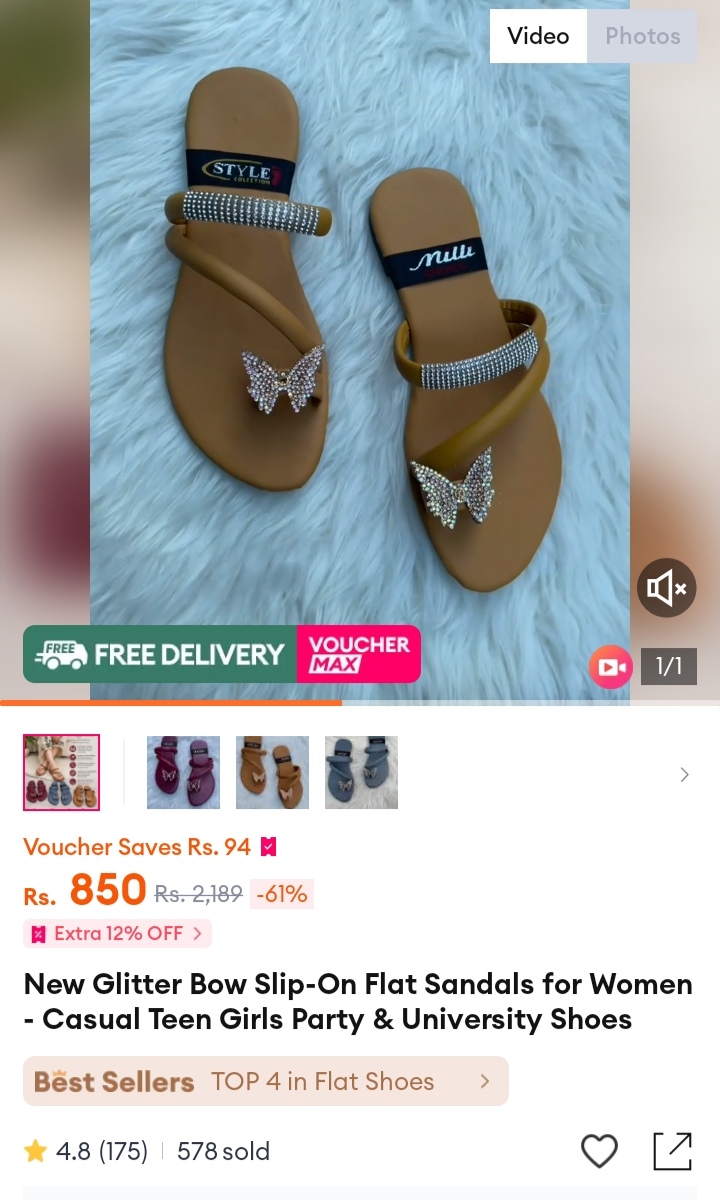Screen dimensions: 720x1200
Task: Open the Voucher Saves Rs. 94 details
Action: point(150,847)
